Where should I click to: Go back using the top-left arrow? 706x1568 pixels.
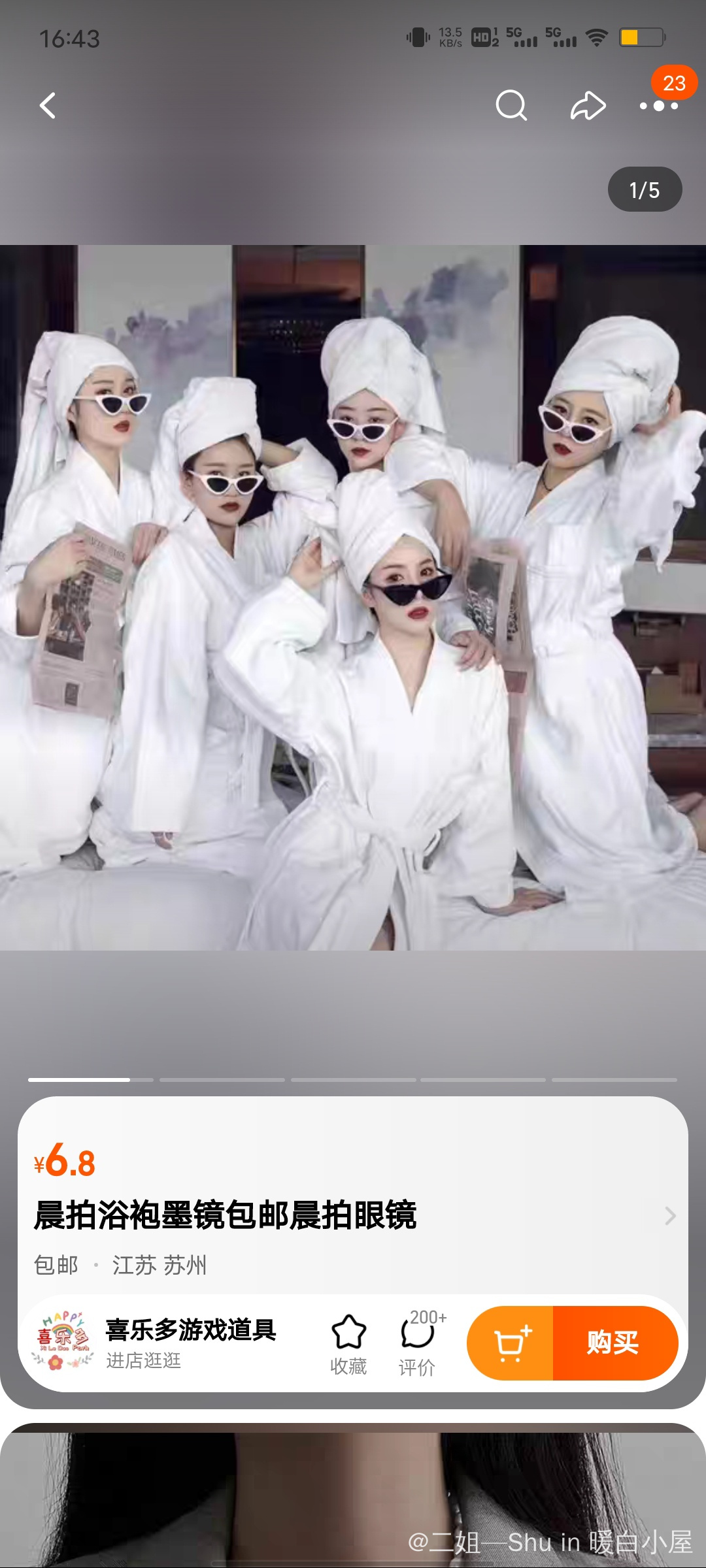pyautogui.click(x=48, y=106)
